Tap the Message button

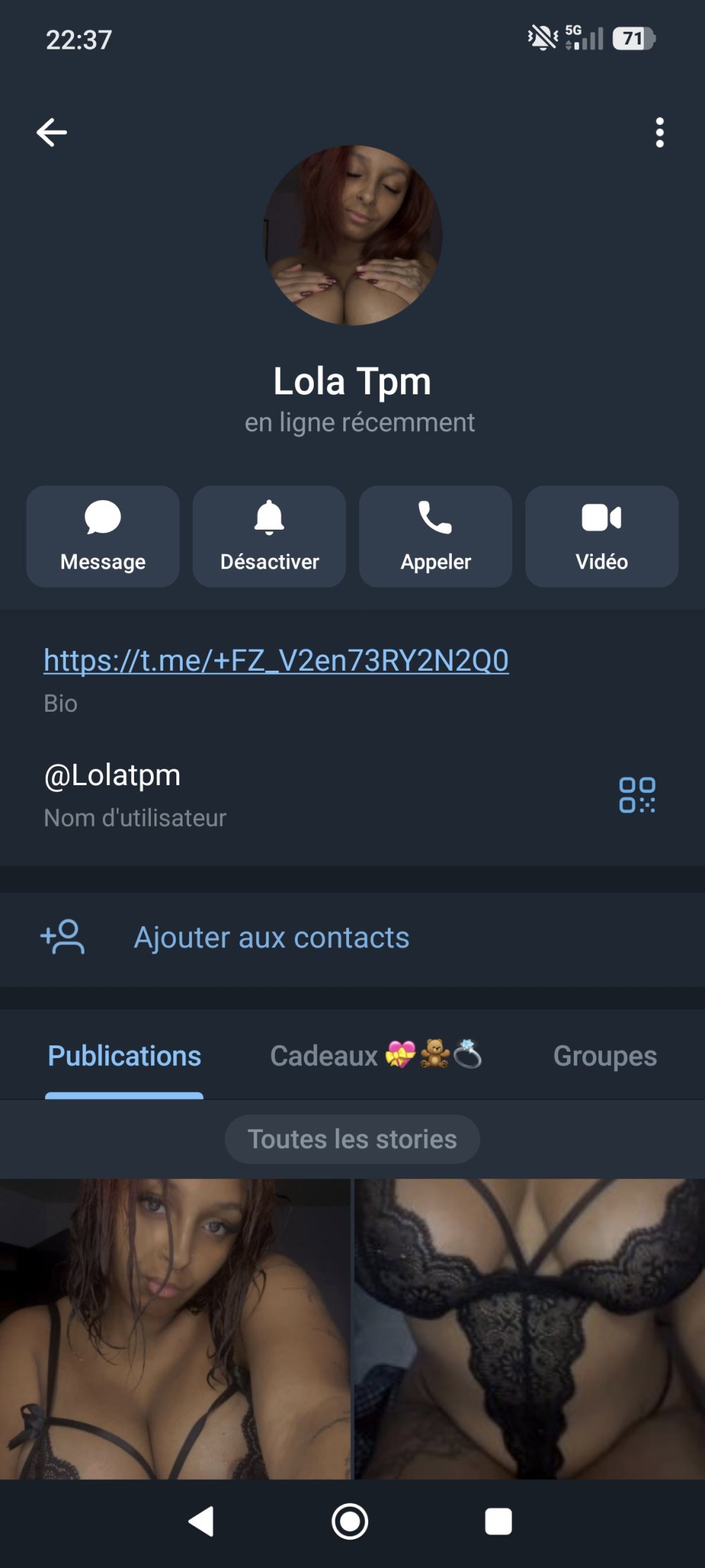(x=103, y=537)
